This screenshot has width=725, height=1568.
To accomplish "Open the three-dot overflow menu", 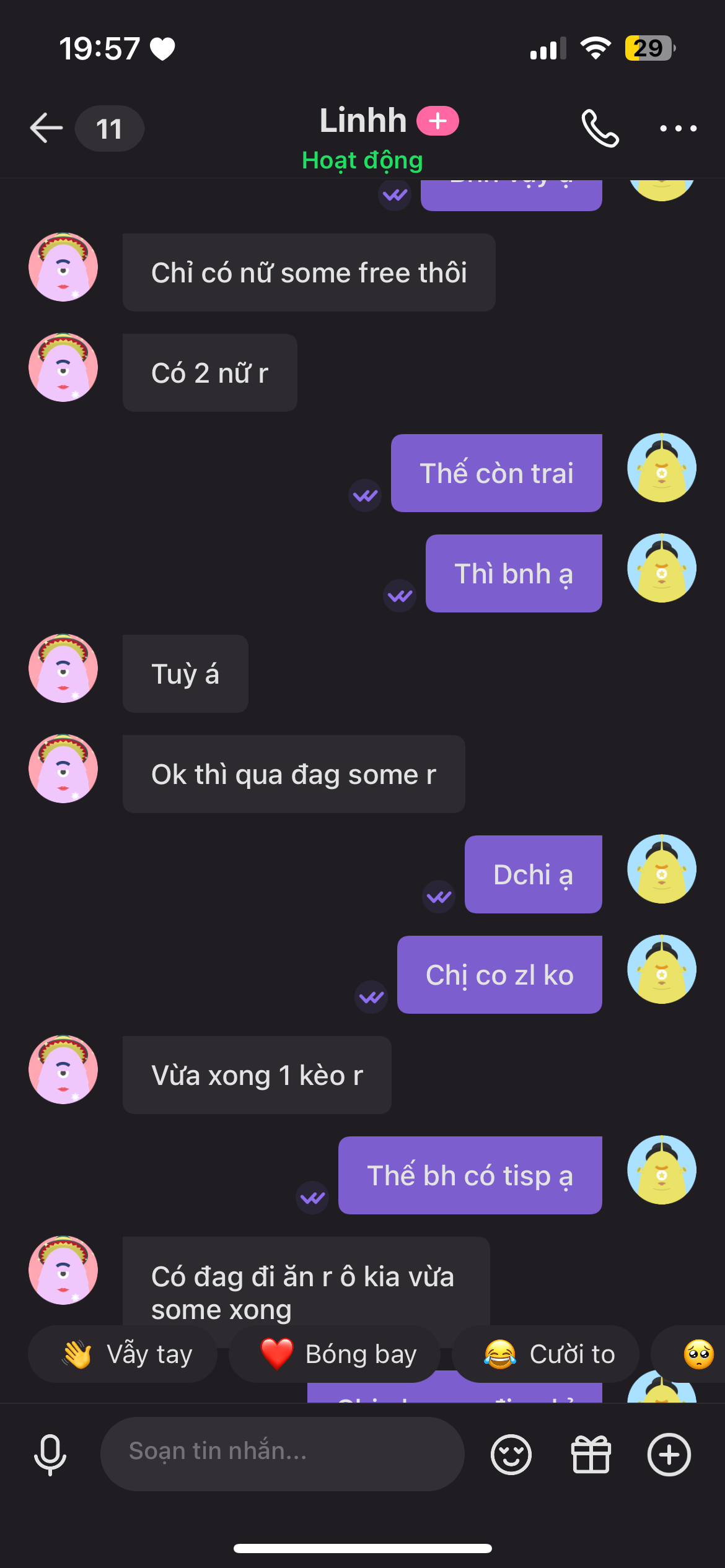I will point(678,128).
